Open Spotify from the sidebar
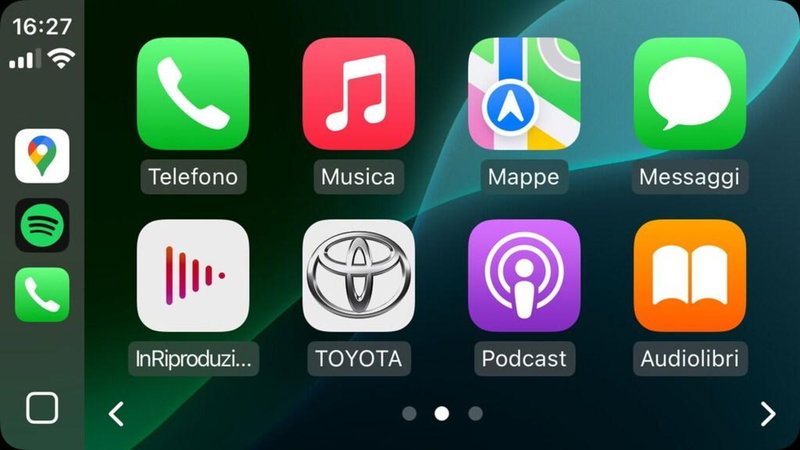This screenshot has height=450, width=800. click(x=42, y=226)
